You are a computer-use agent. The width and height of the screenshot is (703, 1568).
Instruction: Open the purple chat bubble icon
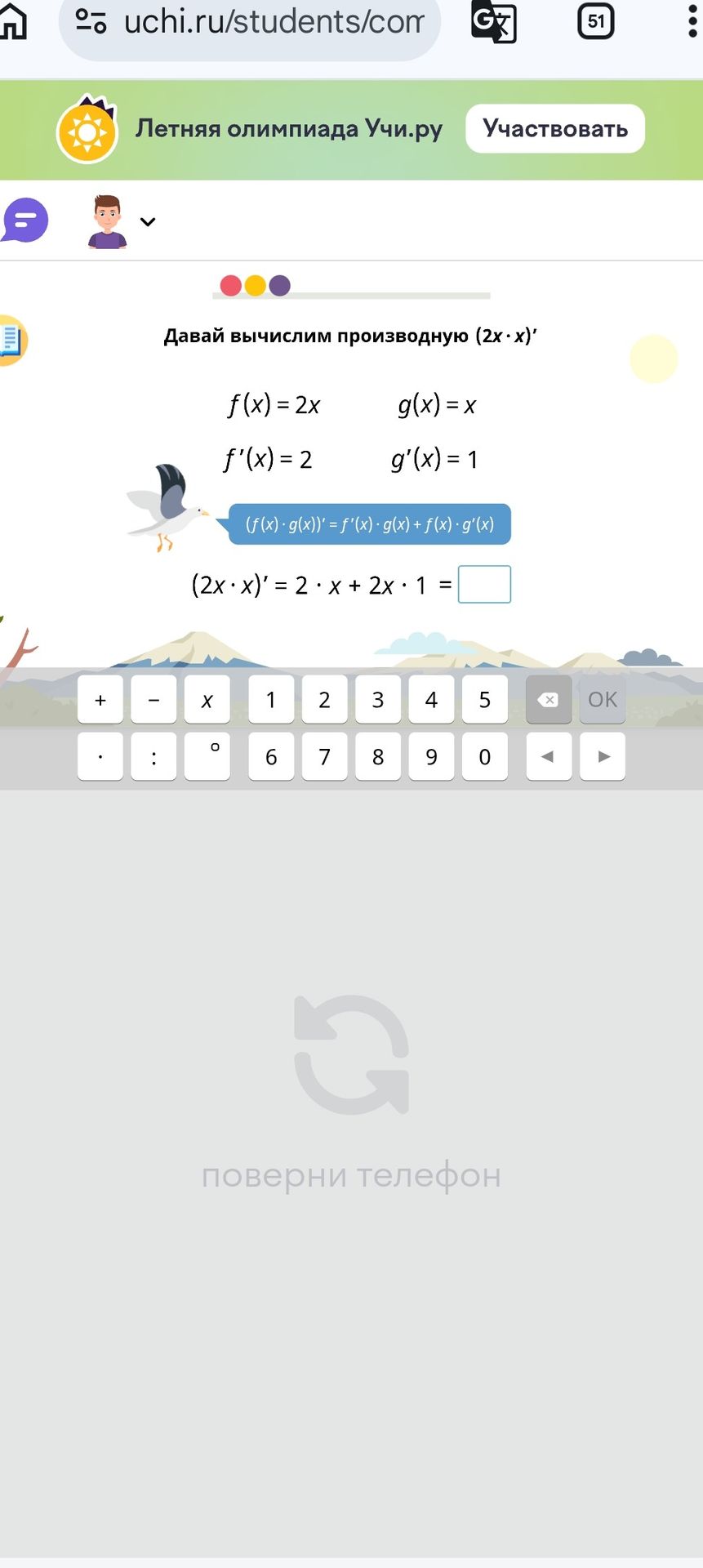25,220
